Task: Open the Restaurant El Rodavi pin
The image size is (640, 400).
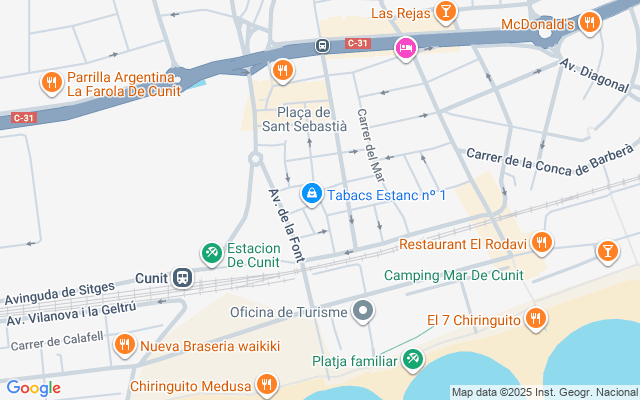Action: (541, 243)
